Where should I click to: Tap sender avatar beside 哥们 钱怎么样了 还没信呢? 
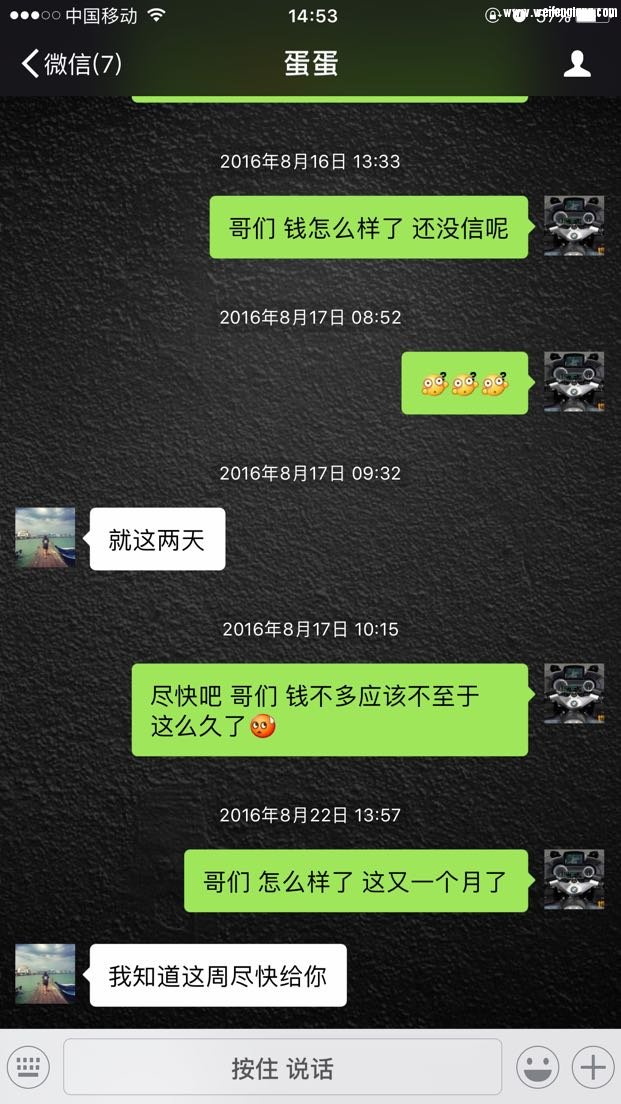pyautogui.click(x=573, y=226)
